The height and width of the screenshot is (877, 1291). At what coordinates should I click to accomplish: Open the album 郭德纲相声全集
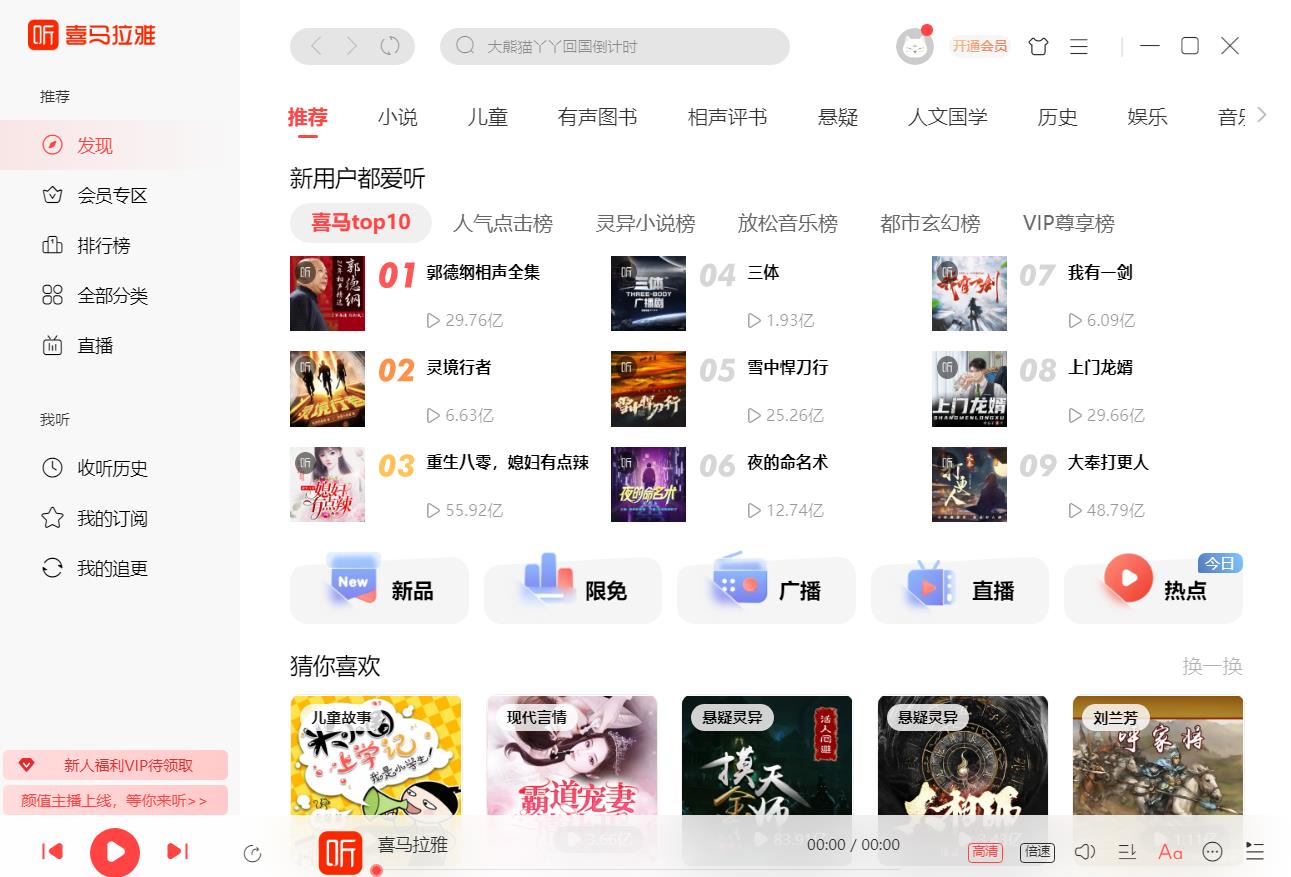point(483,272)
